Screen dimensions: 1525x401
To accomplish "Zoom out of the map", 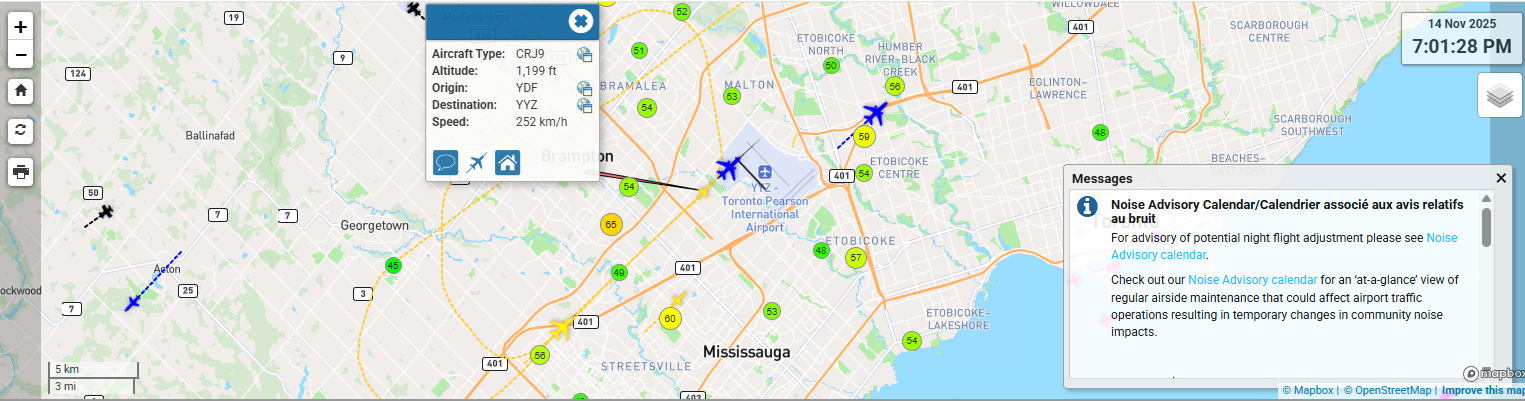I will coord(21,55).
